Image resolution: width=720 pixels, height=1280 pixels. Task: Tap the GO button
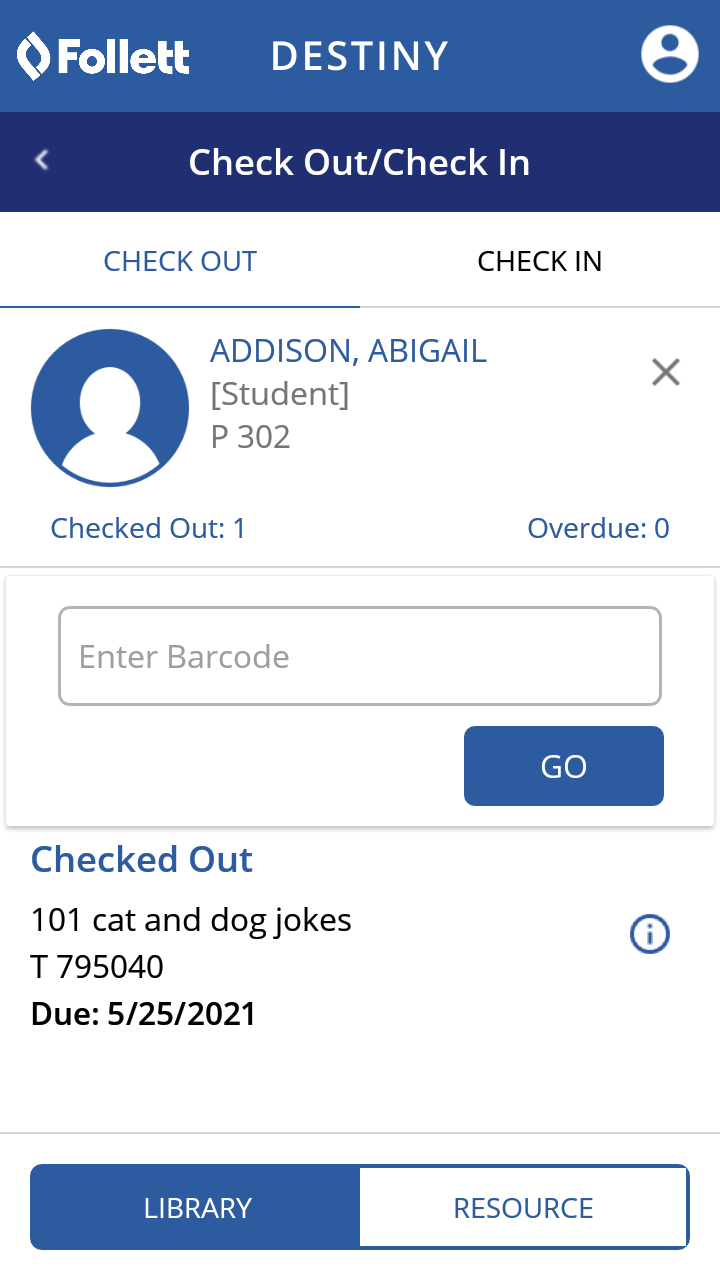click(x=563, y=766)
